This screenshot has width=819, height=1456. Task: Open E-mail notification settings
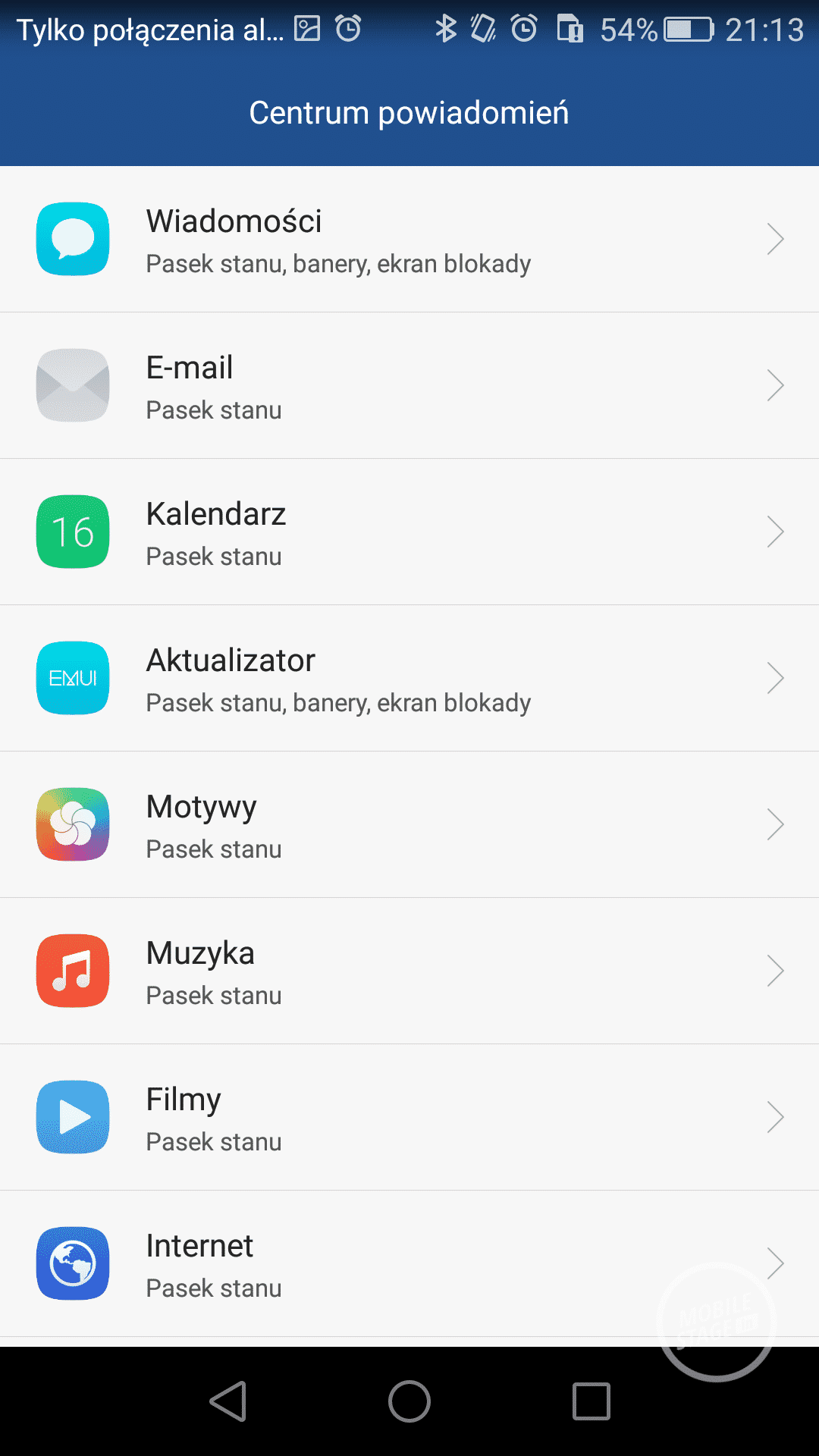tap(409, 386)
